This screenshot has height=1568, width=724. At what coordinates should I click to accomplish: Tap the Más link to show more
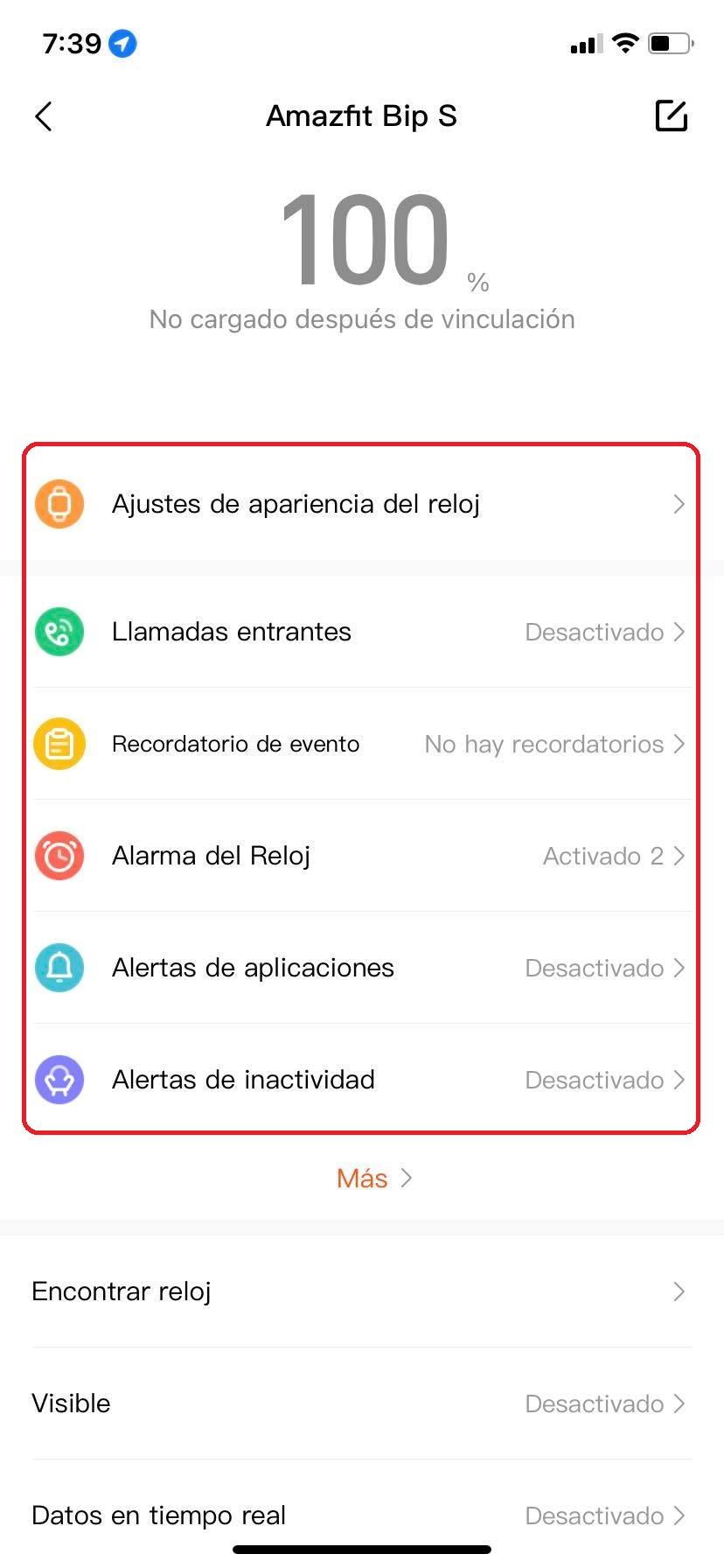[x=372, y=1179]
